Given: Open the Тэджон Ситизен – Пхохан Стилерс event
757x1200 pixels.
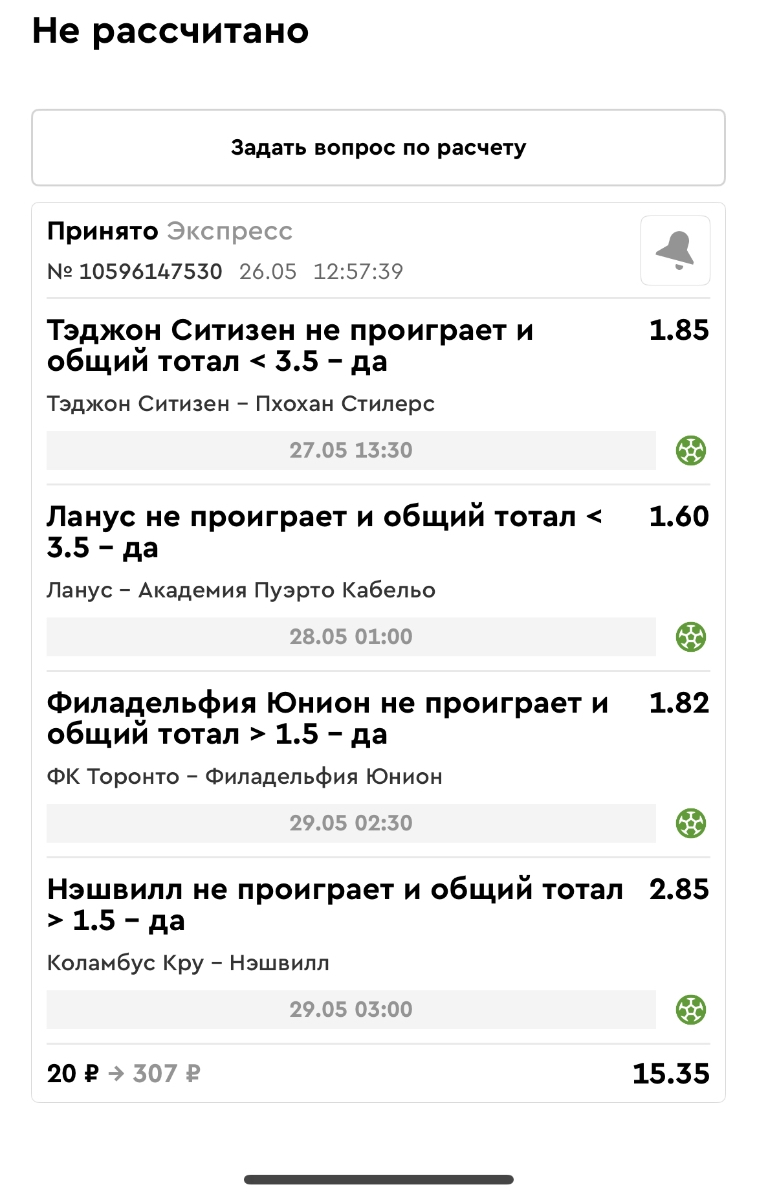Looking at the screenshot, I should (x=241, y=404).
